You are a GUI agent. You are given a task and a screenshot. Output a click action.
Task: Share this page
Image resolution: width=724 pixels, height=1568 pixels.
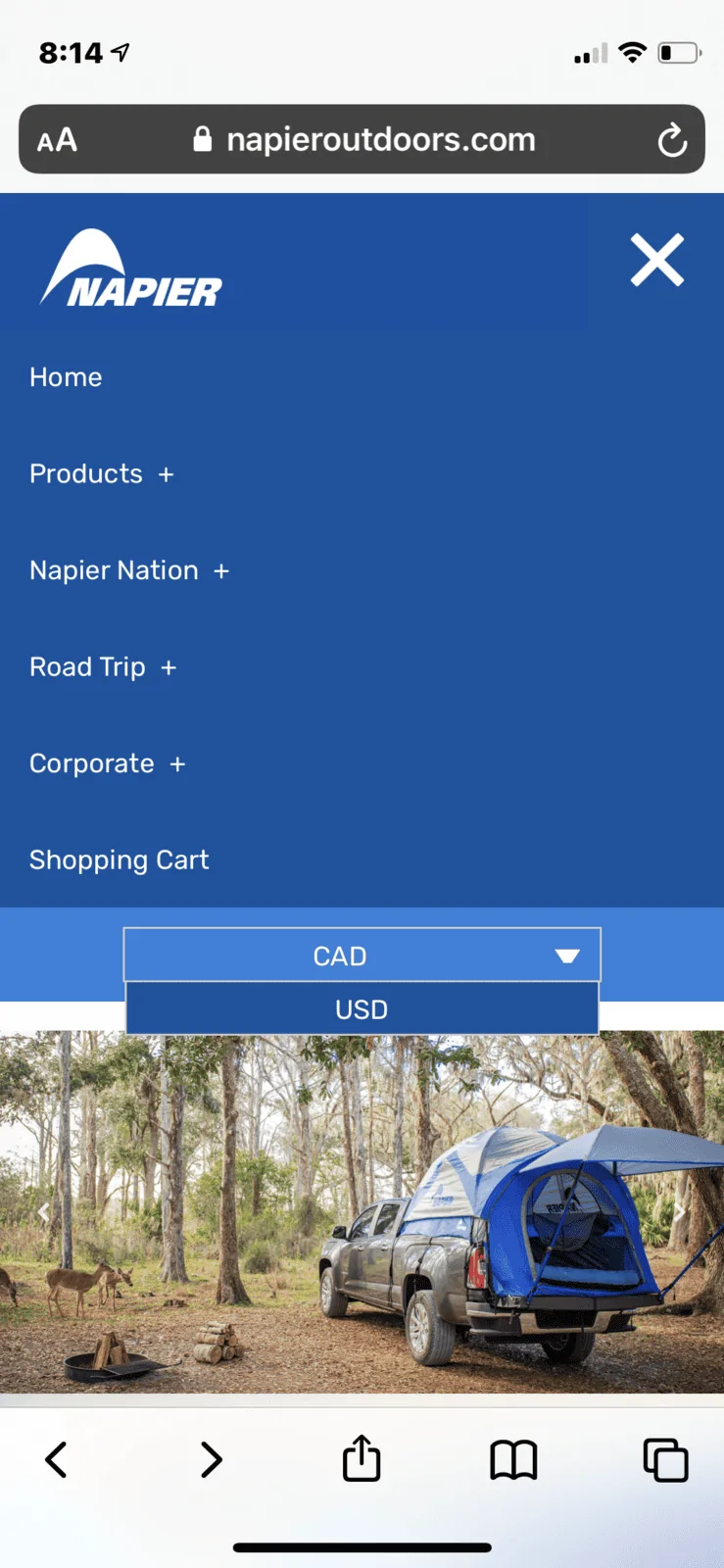point(362,1457)
